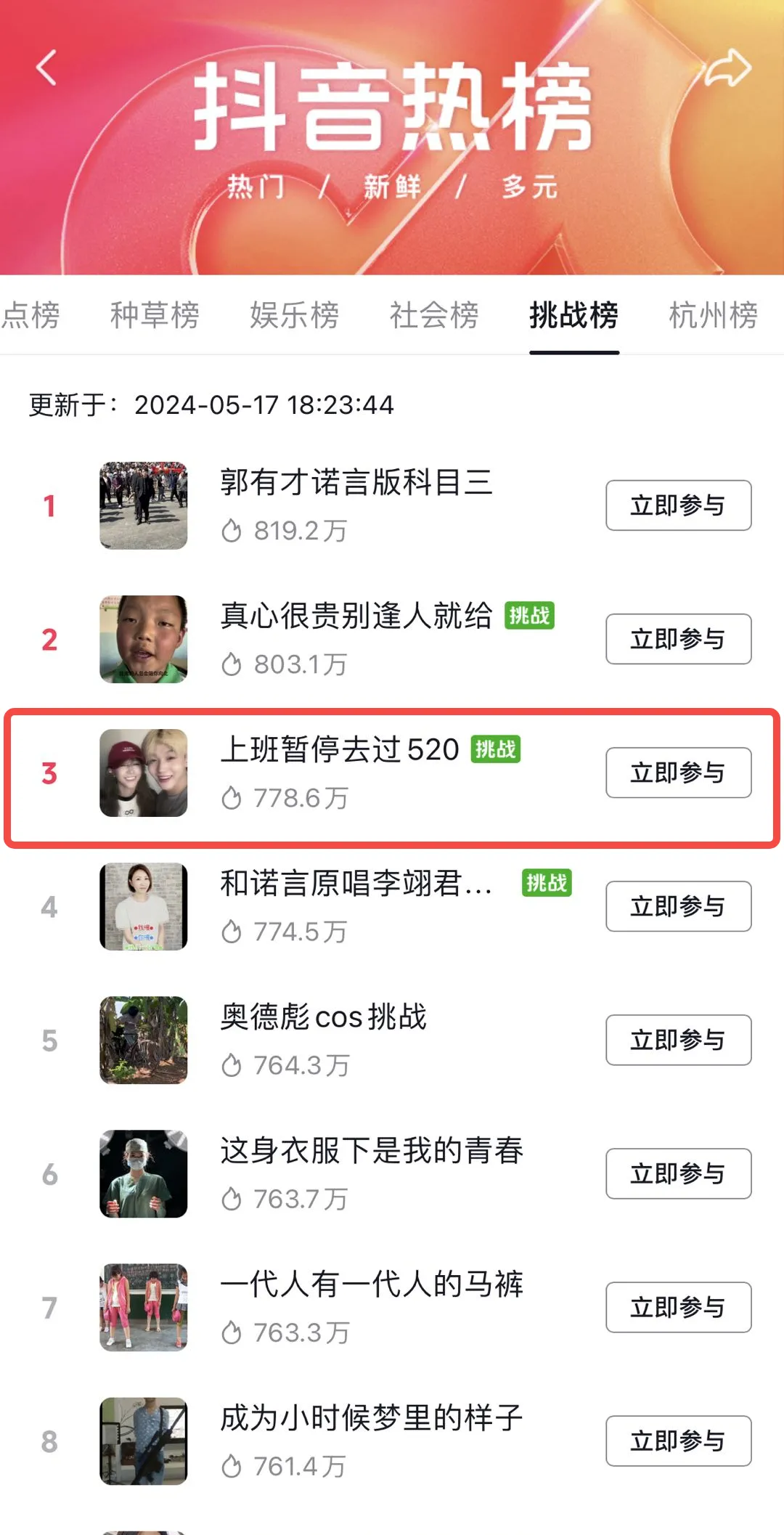Join the 和诺言原唱李翊君 challenge
The image size is (784, 1535).
(x=678, y=906)
